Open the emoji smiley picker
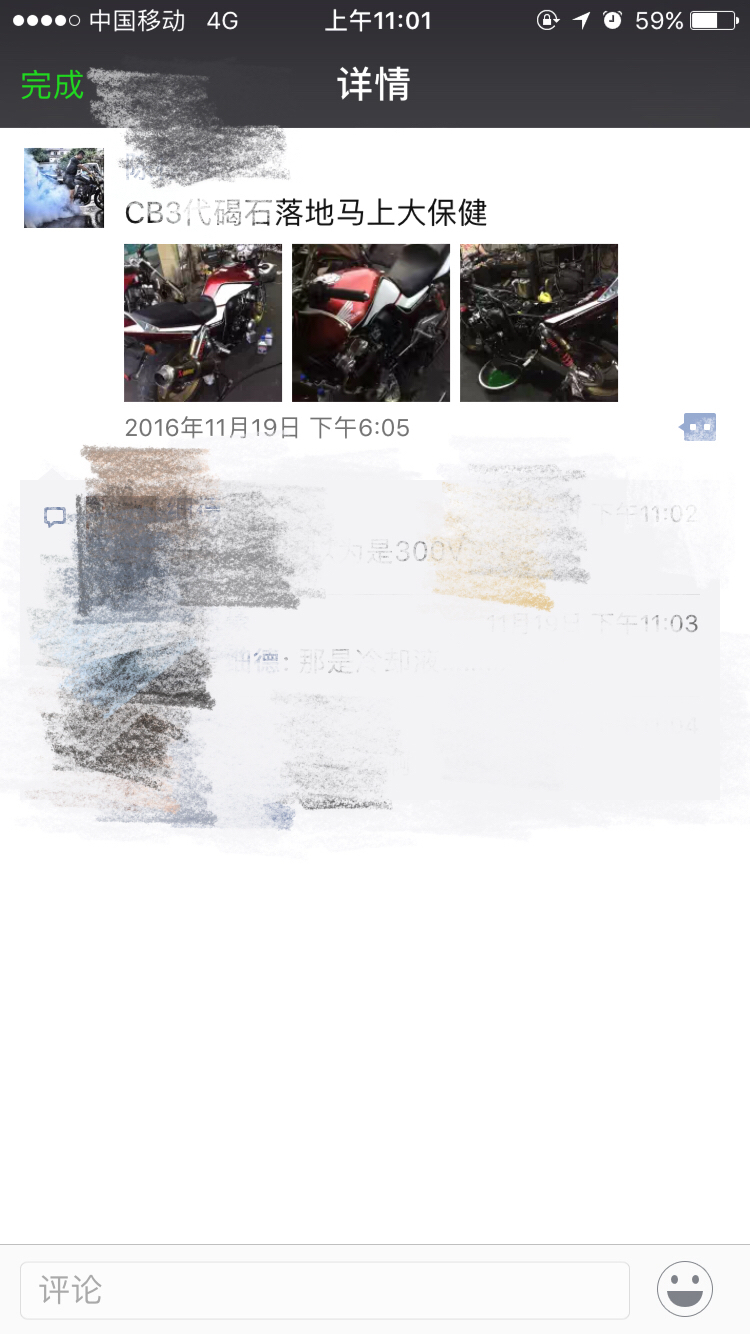Image resolution: width=750 pixels, height=1334 pixels. click(685, 1289)
